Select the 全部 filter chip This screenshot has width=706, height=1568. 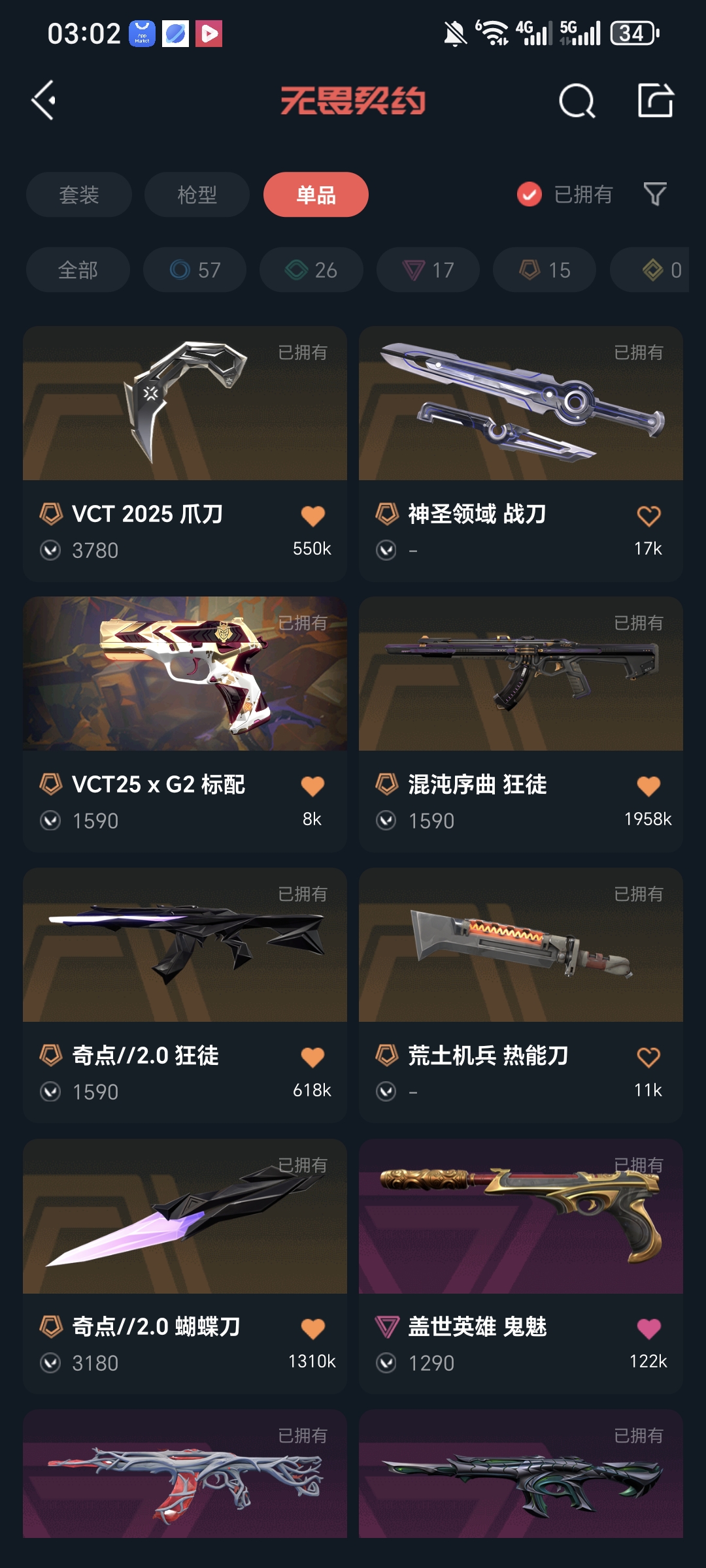[x=78, y=270]
